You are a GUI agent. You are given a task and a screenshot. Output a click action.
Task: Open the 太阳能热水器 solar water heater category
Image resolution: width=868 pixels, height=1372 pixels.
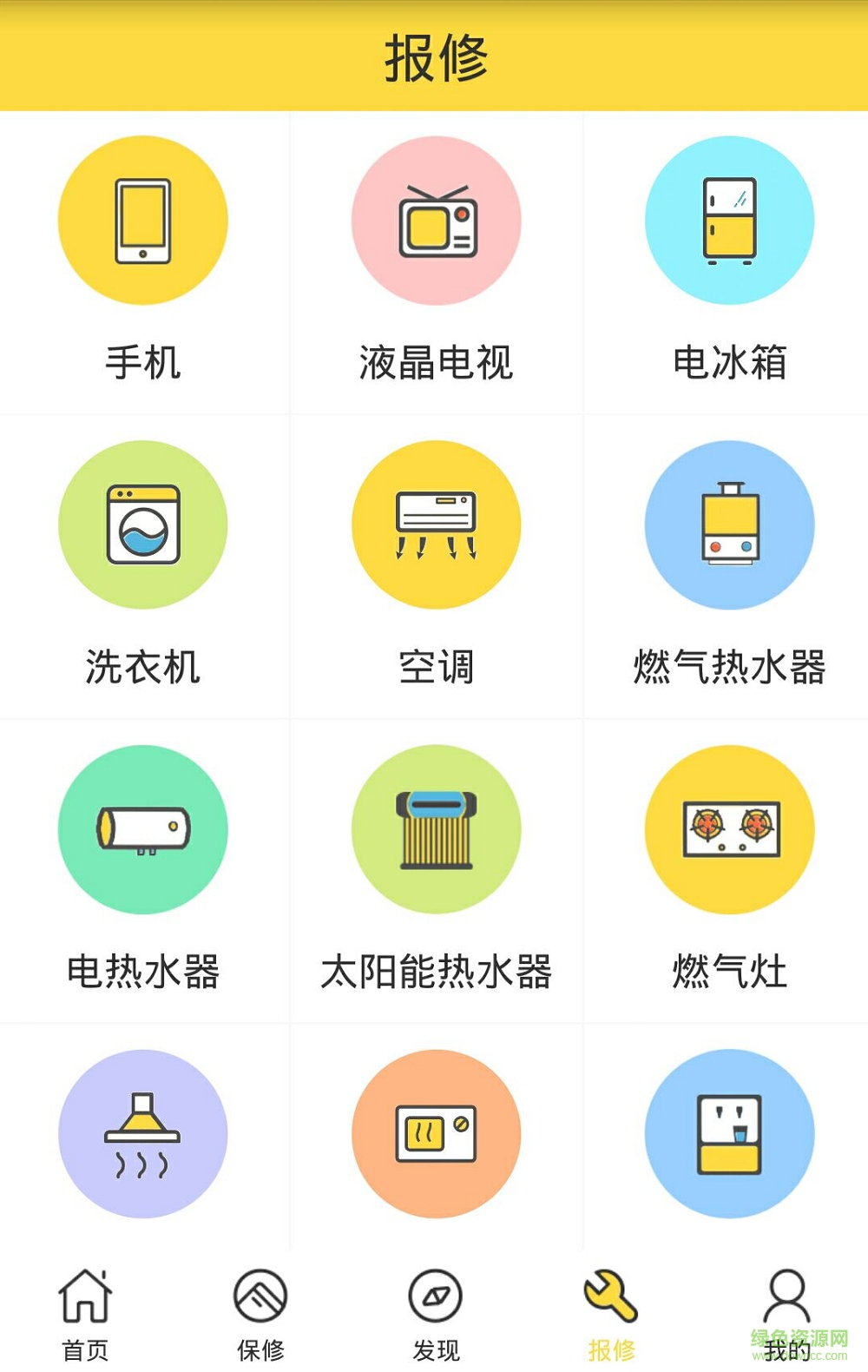point(434,829)
